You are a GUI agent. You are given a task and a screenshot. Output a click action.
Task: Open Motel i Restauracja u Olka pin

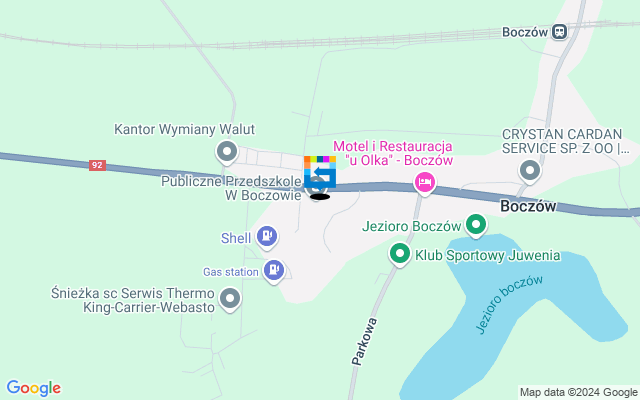pos(425,182)
